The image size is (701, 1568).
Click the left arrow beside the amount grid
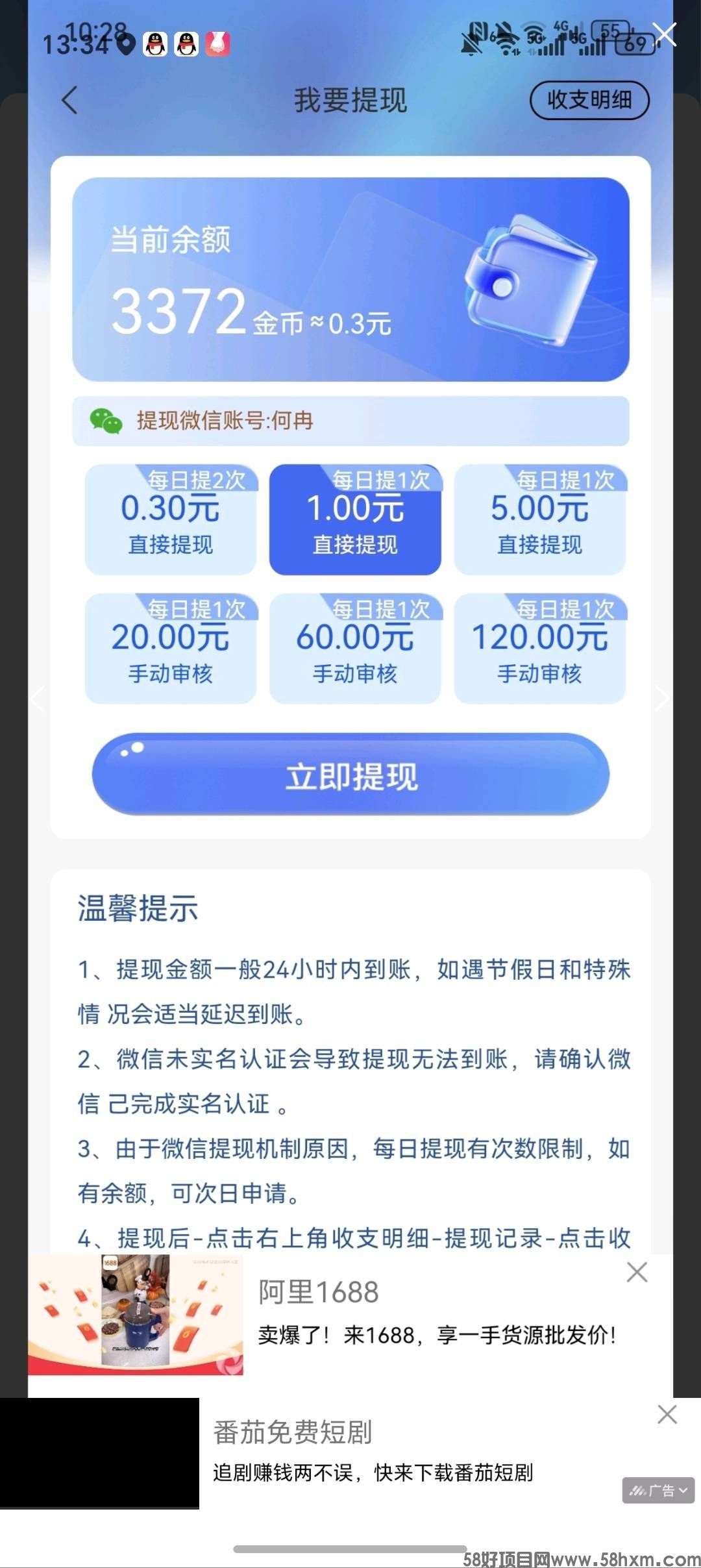click(36, 698)
